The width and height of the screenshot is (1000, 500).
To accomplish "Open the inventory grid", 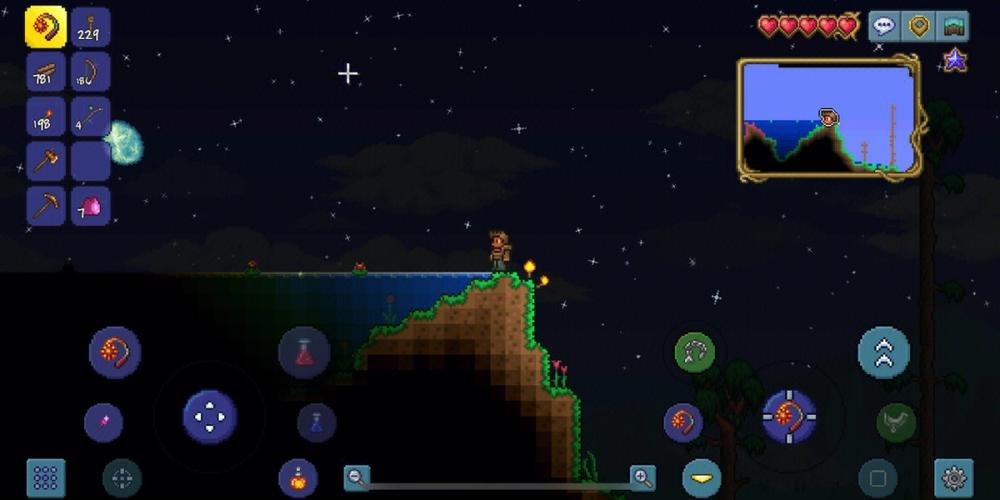I will point(46,477).
